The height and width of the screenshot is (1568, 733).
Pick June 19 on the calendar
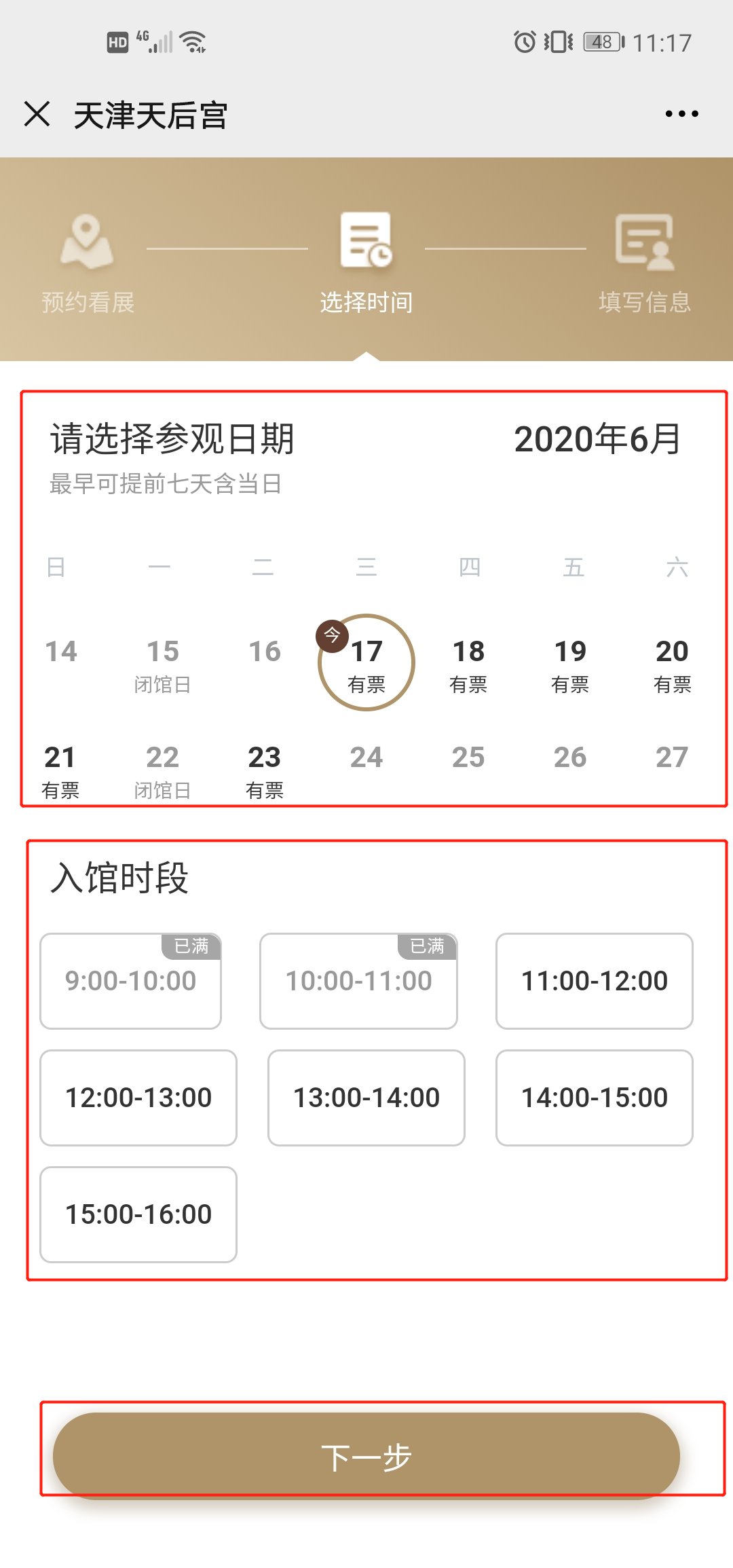(570, 663)
